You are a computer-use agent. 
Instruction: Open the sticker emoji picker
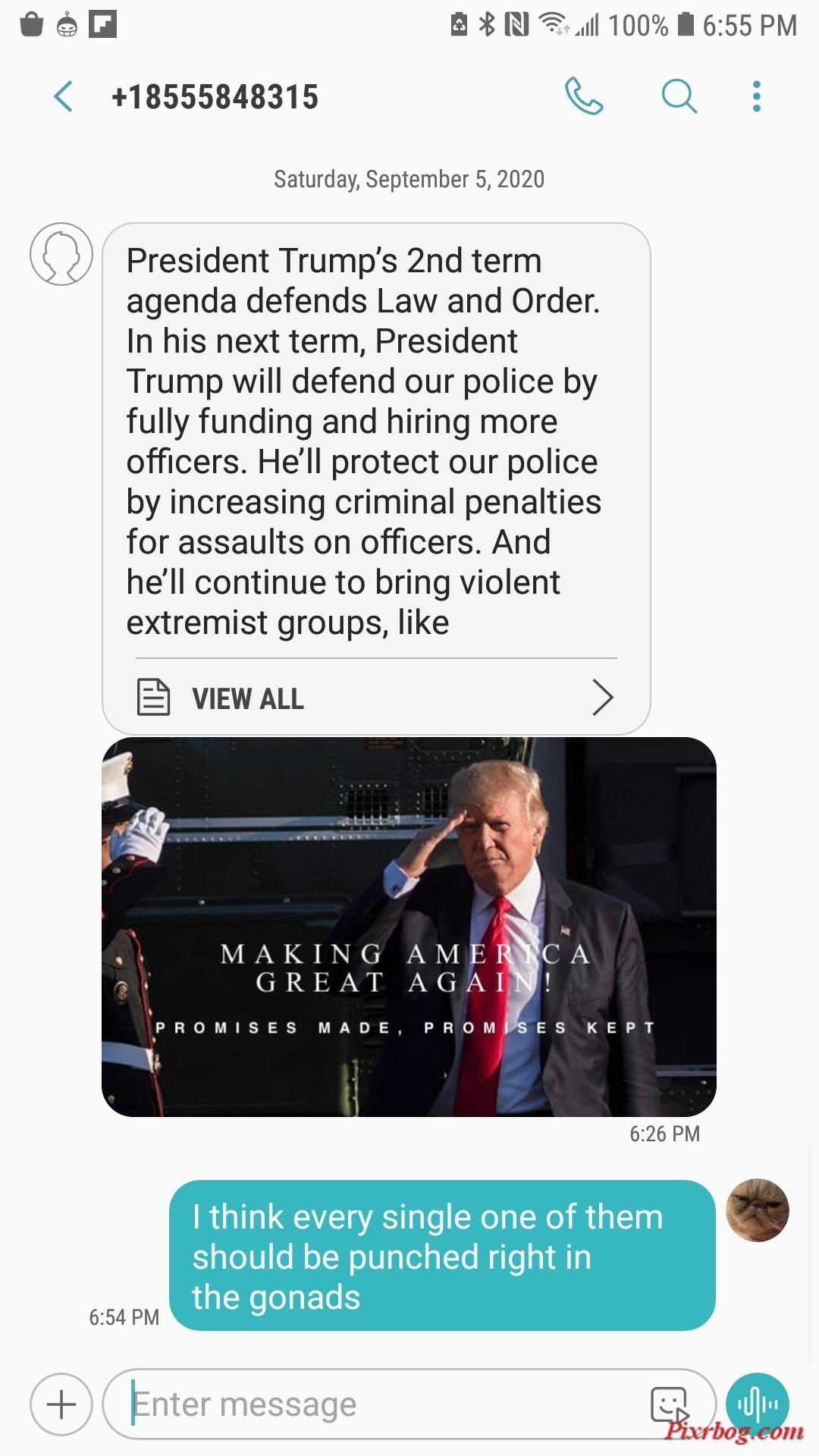pyautogui.click(x=670, y=1405)
